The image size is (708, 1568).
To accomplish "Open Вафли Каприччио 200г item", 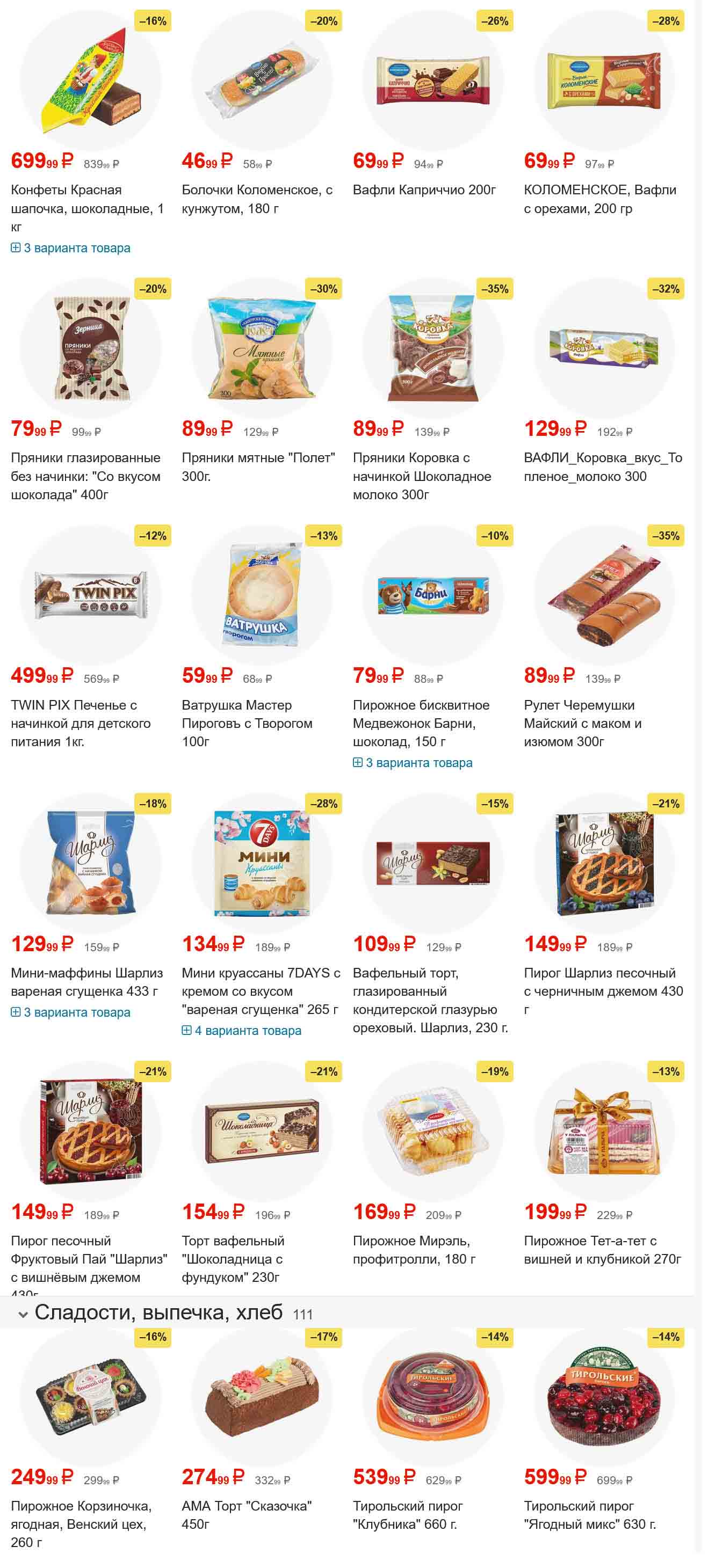I will pos(424,190).
